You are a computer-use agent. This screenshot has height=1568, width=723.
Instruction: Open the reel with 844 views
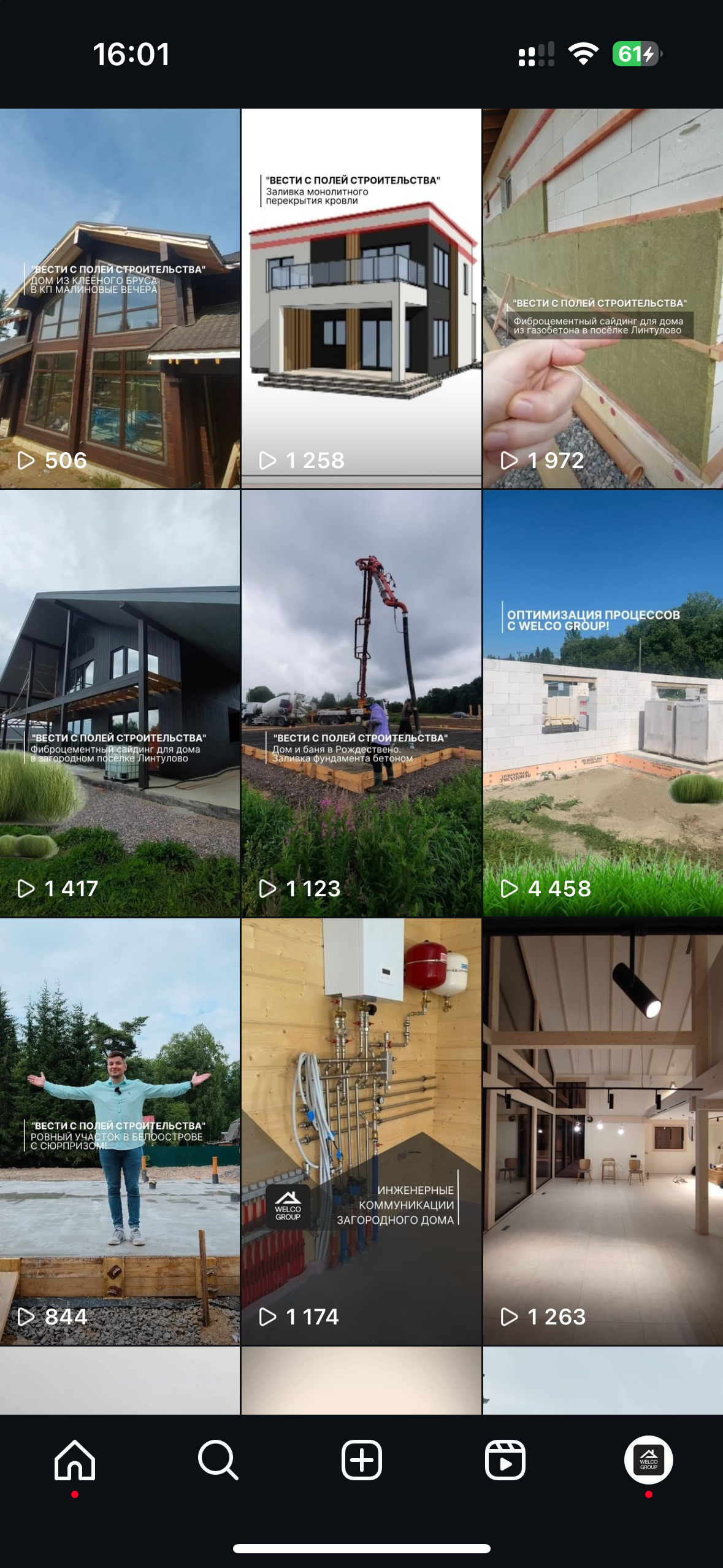(x=120, y=1131)
